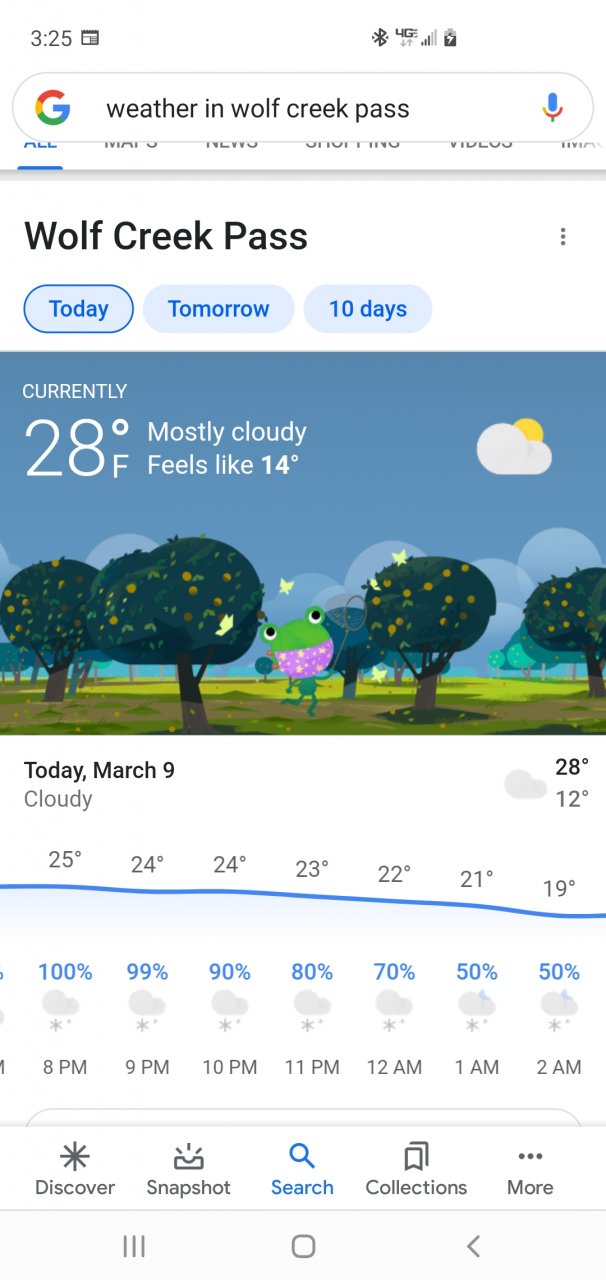Select the Today chip
Image resolution: width=606 pixels, height=1280 pixels.
click(78, 309)
